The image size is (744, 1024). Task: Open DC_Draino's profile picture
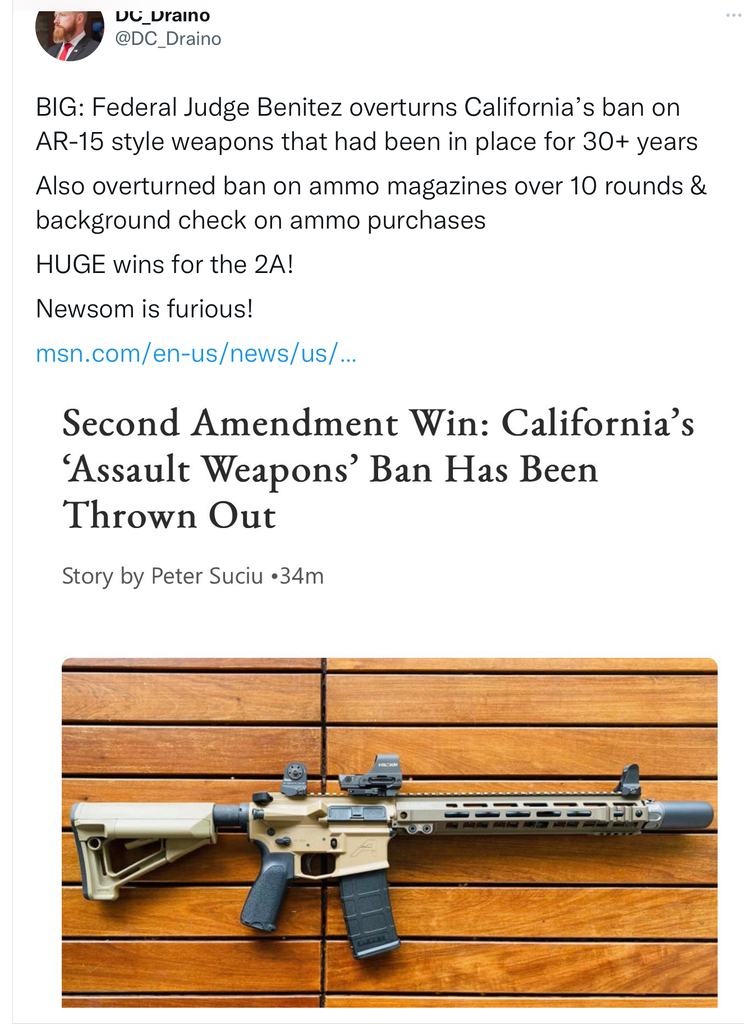click(69, 33)
